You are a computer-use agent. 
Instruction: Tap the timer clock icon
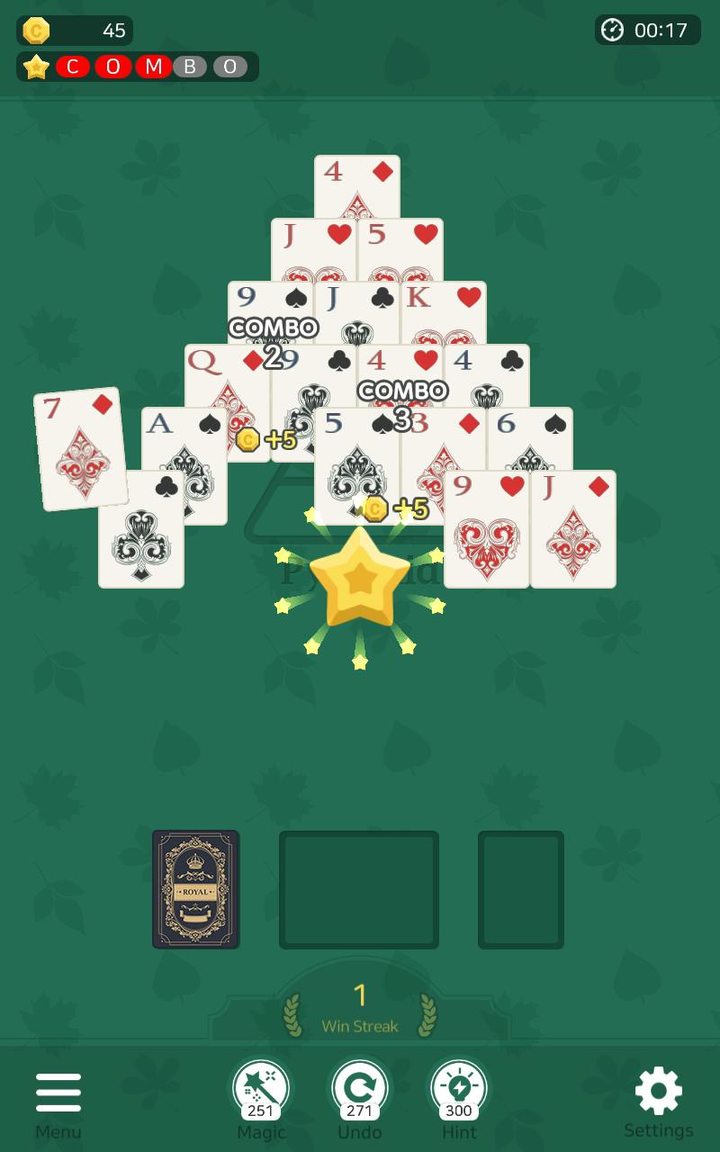coord(612,30)
